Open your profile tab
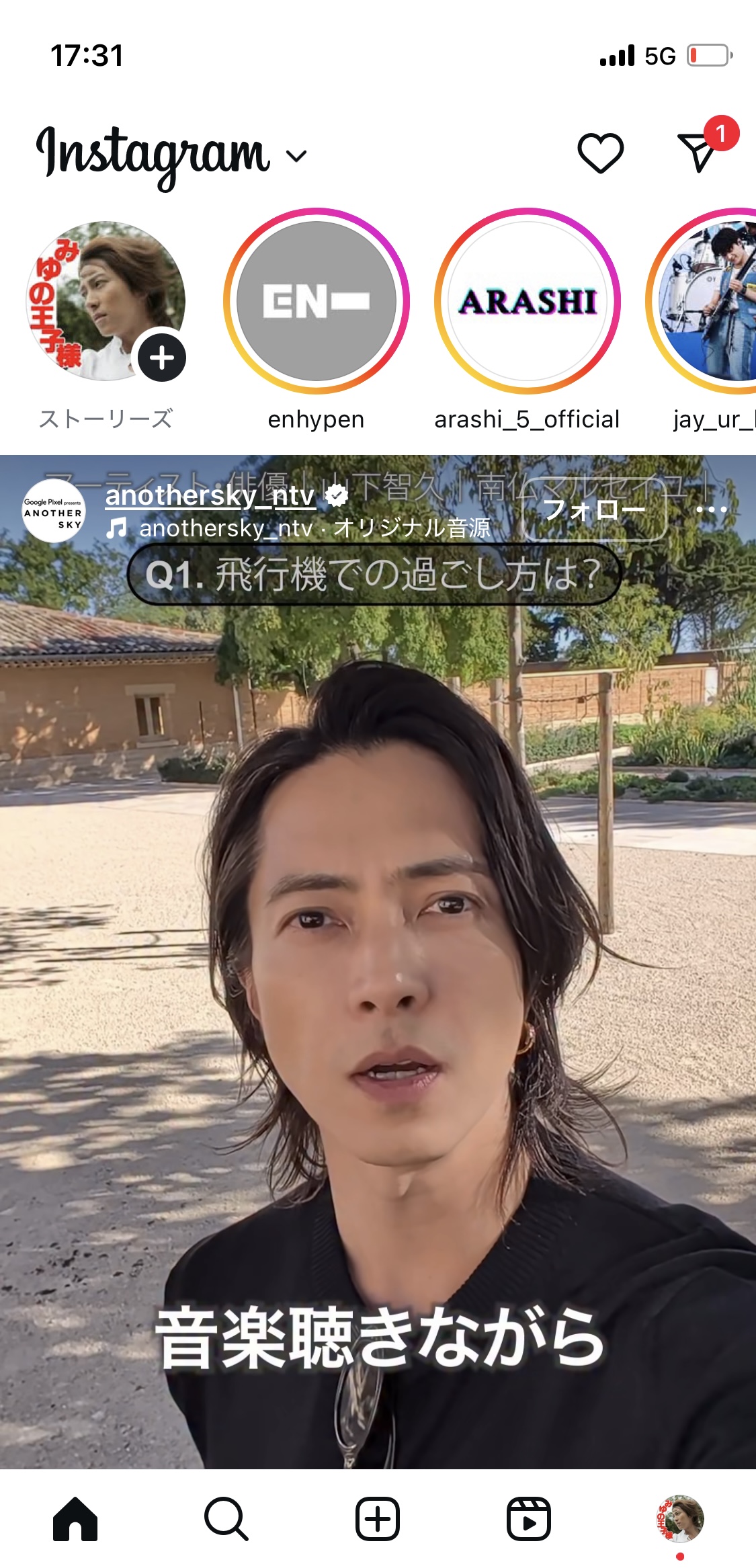 click(x=679, y=1519)
